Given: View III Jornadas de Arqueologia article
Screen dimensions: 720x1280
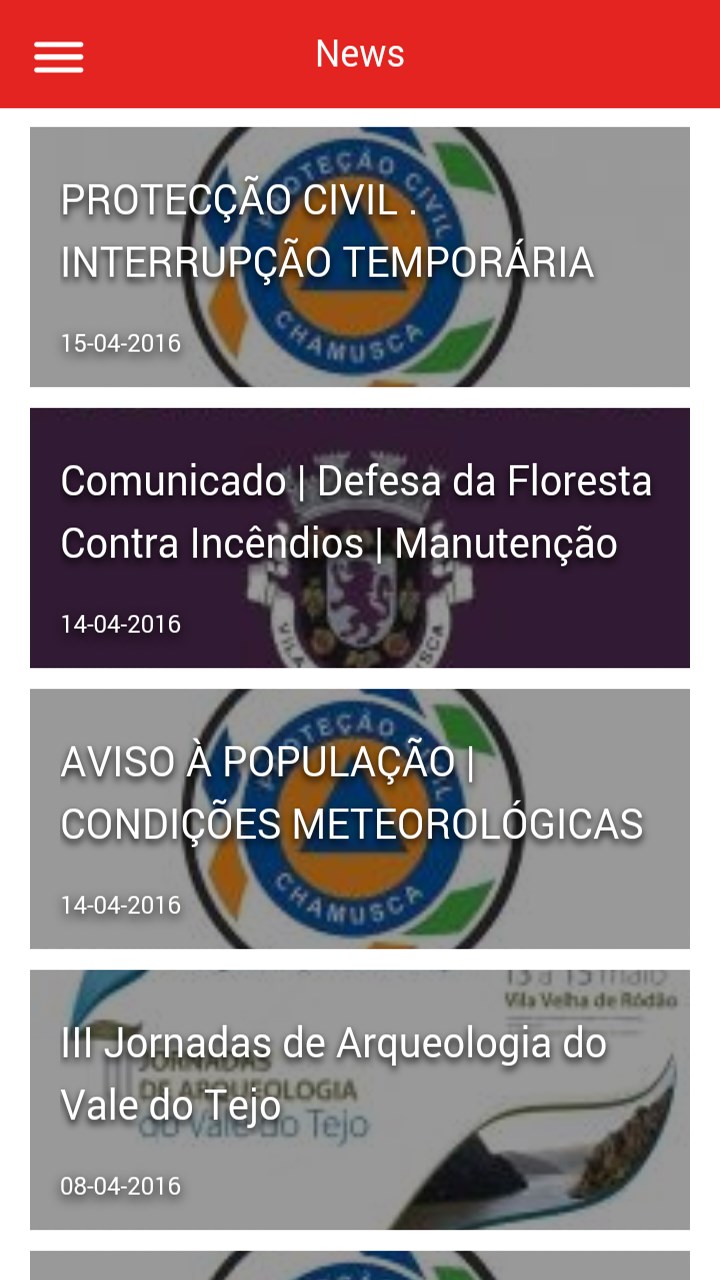Looking at the screenshot, I should pos(360,1100).
